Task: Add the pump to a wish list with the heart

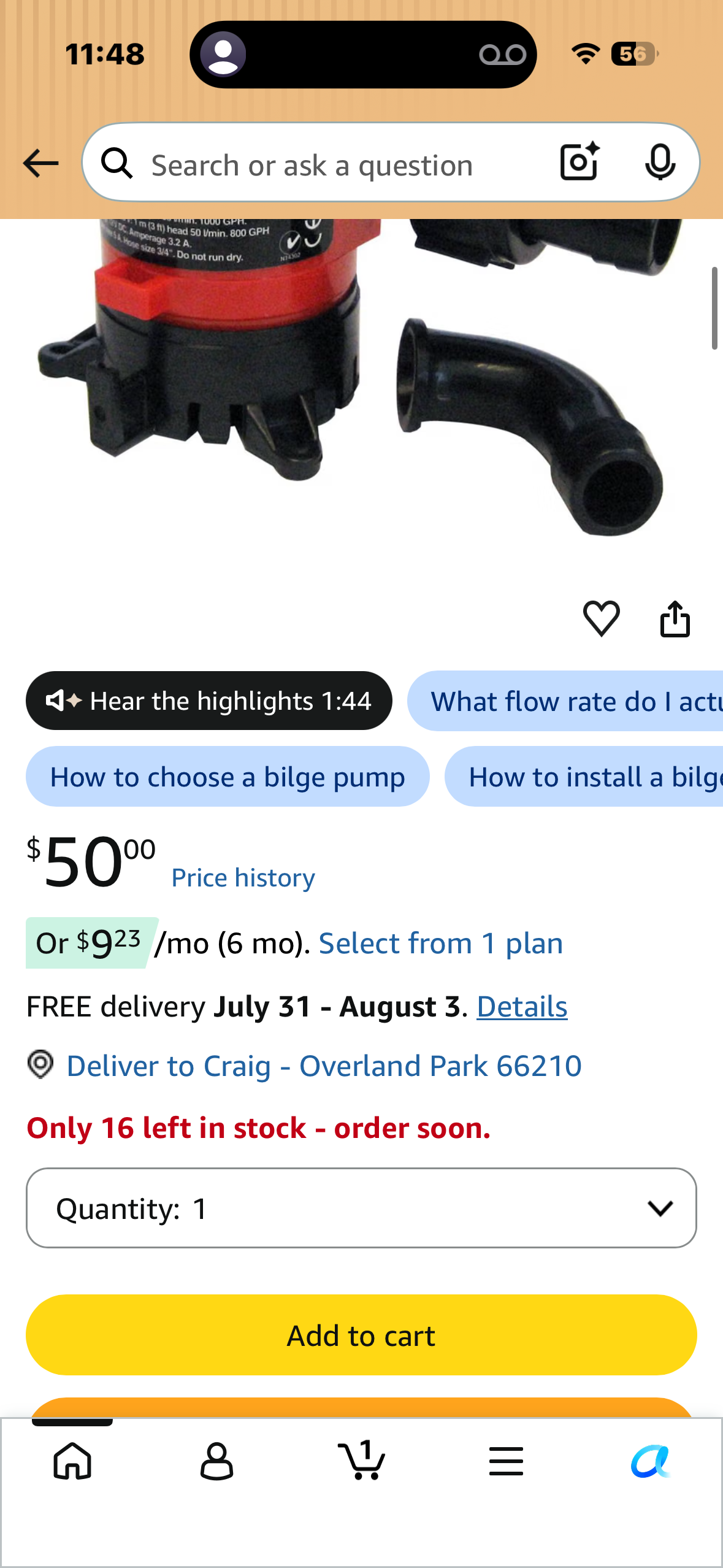Action: [601, 618]
